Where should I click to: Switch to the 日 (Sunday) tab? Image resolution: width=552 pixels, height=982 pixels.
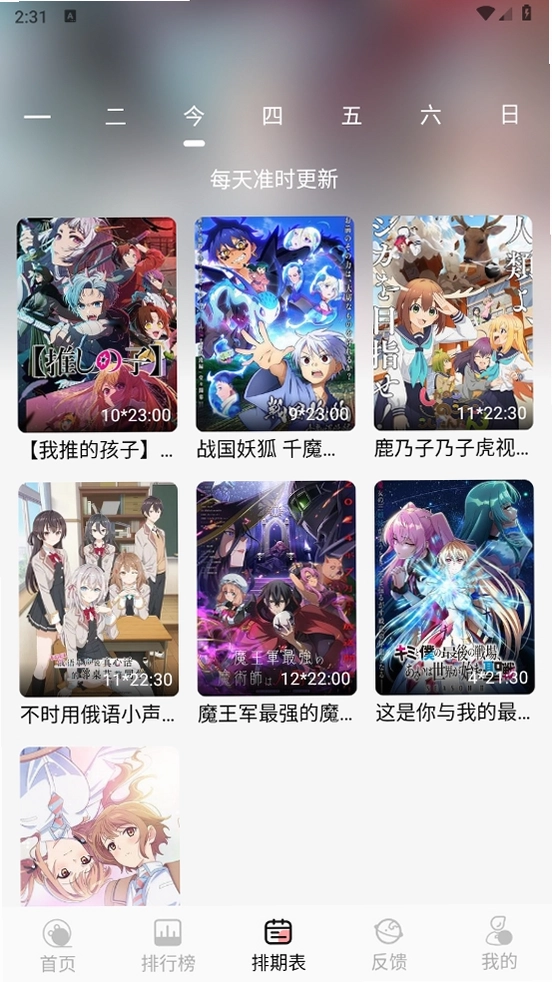click(509, 115)
